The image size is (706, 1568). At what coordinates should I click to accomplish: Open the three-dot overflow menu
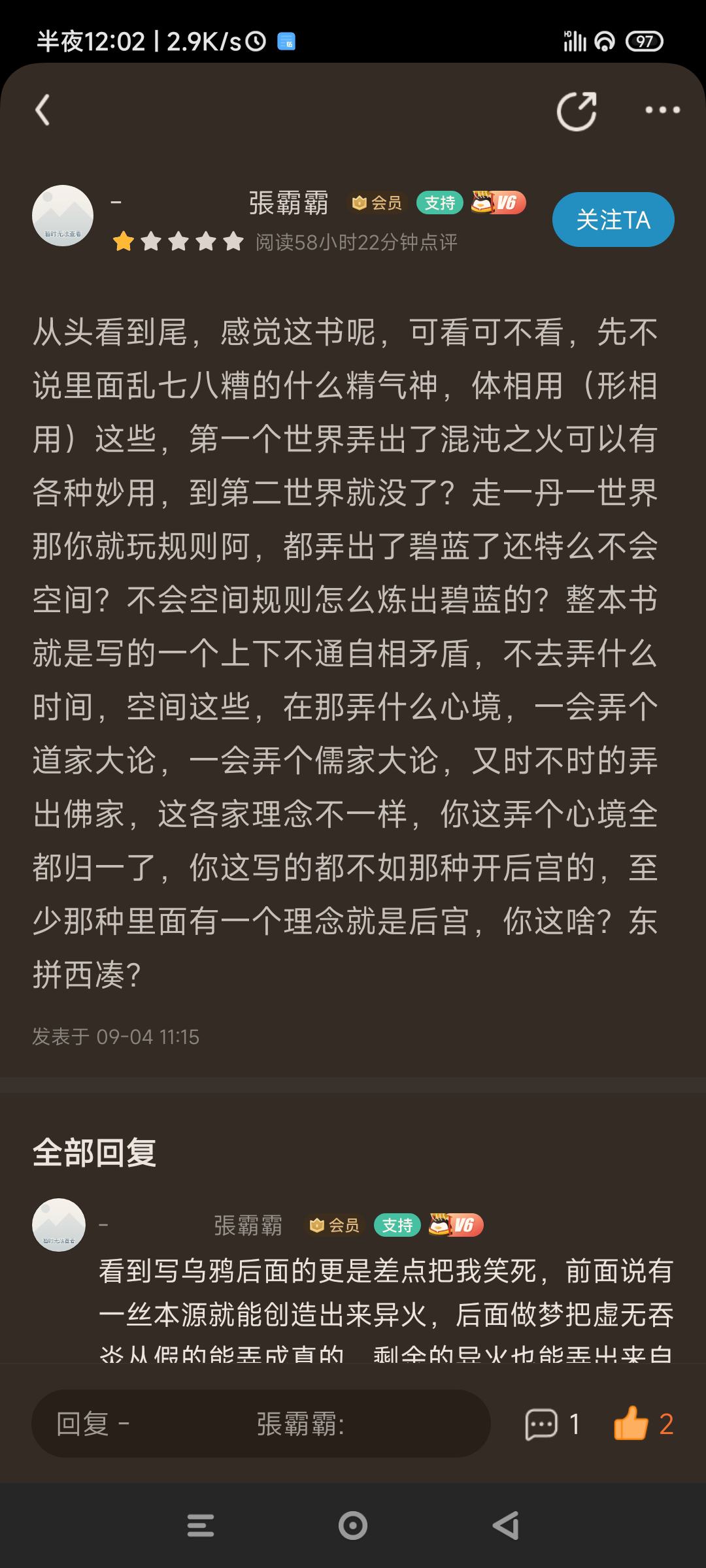[662, 110]
